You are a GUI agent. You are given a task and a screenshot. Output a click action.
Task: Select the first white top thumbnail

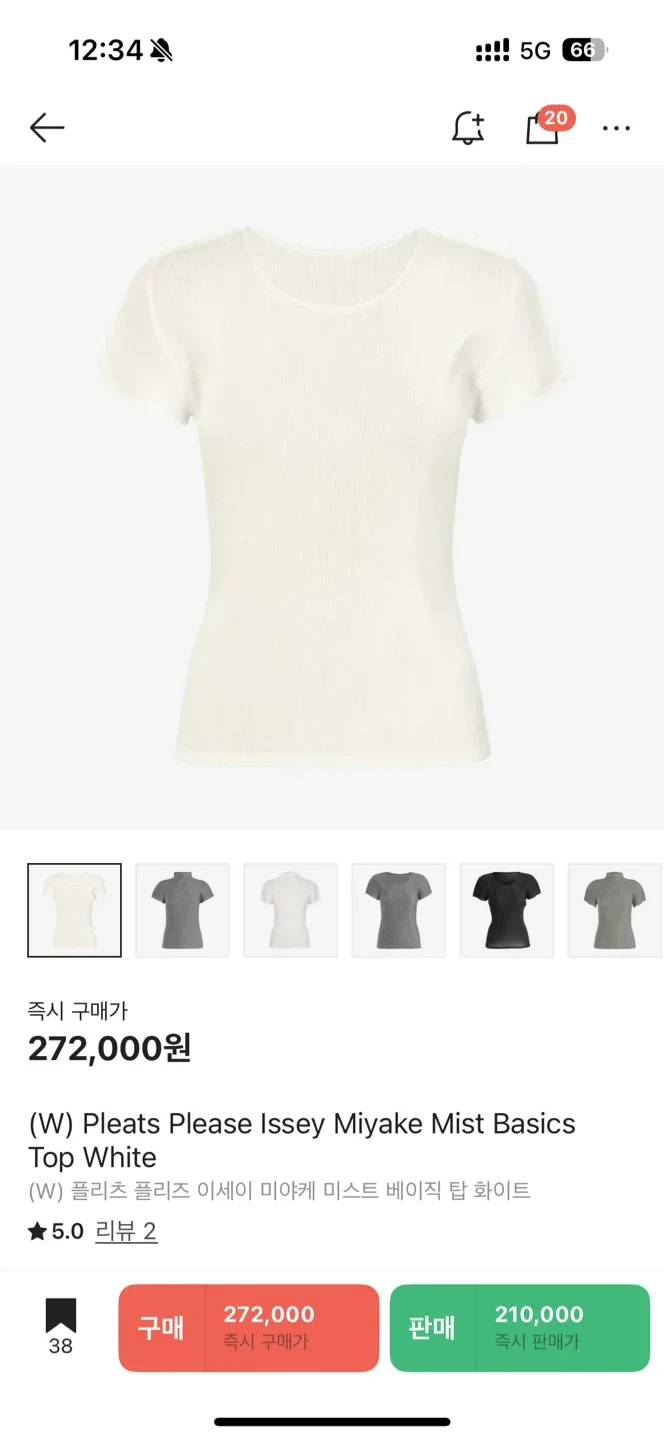tap(75, 910)
